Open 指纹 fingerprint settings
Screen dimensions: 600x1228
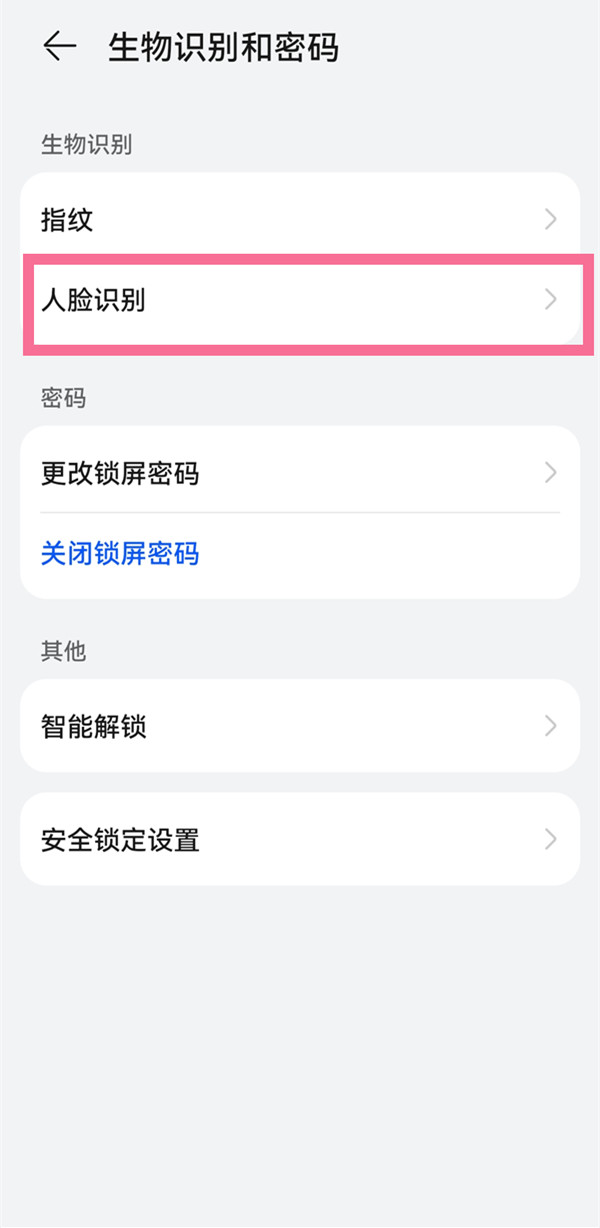coord(300,219)
